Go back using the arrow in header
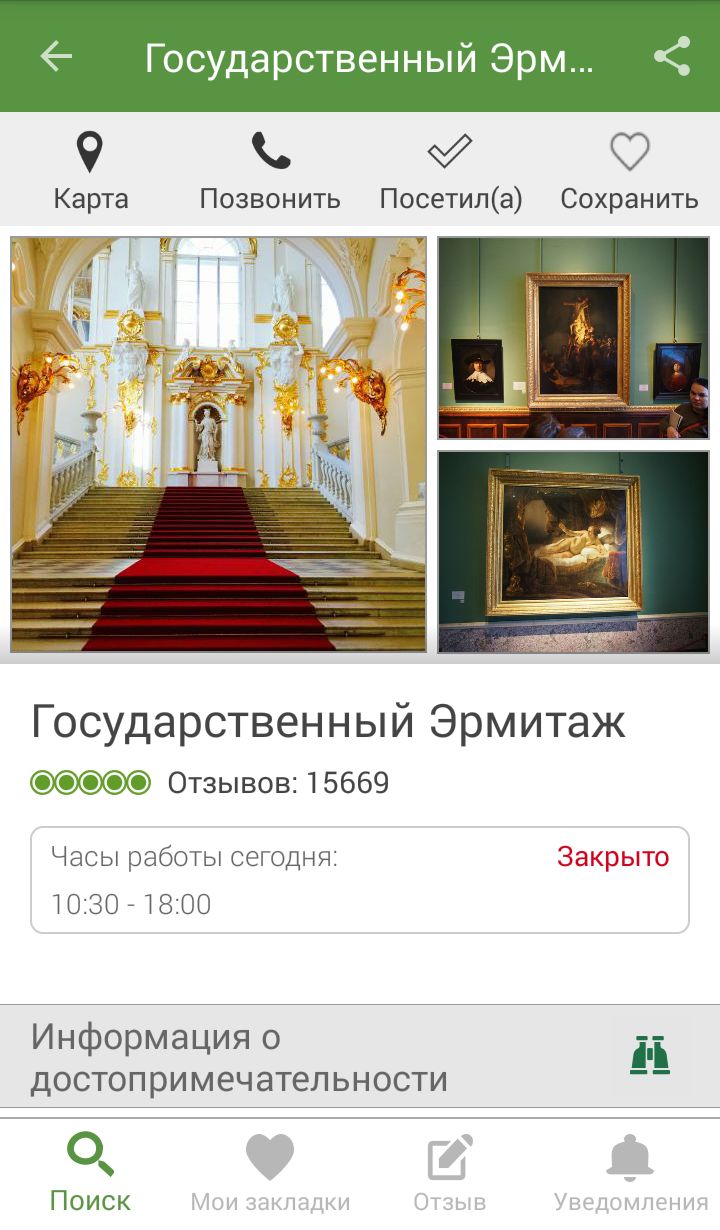Image resolution: width=720 pixels, height=1230 pixels. pyautogui.click(x=56, y=57)
